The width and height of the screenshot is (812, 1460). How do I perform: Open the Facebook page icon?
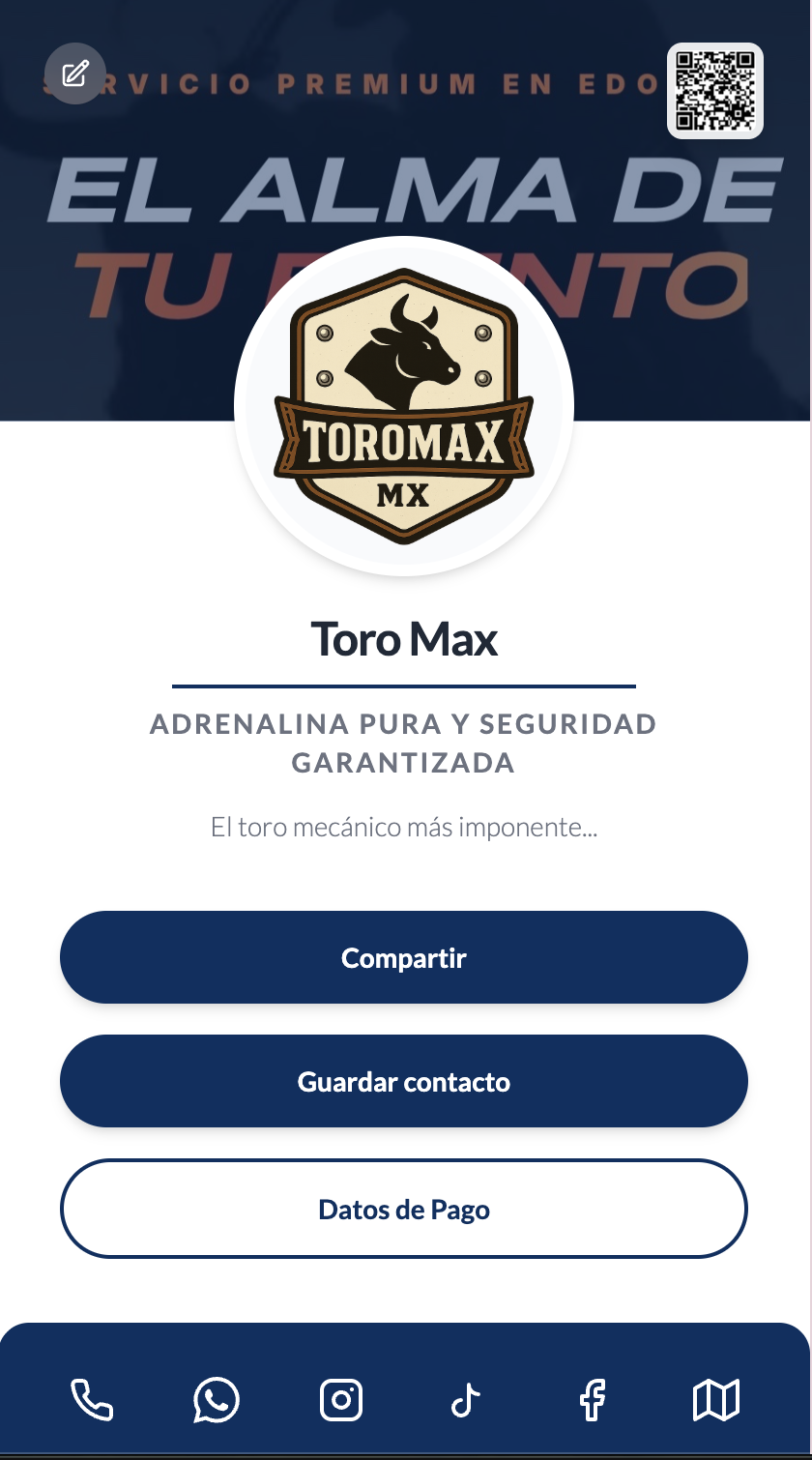tap(591, 1399)
